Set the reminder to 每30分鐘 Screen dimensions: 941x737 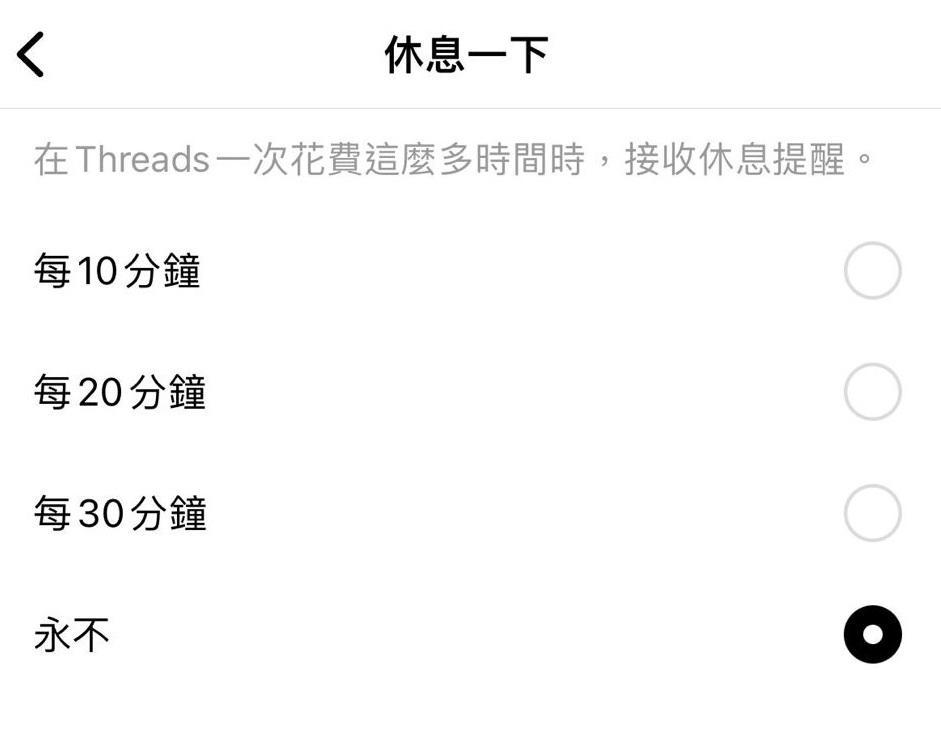click(872, 513)
